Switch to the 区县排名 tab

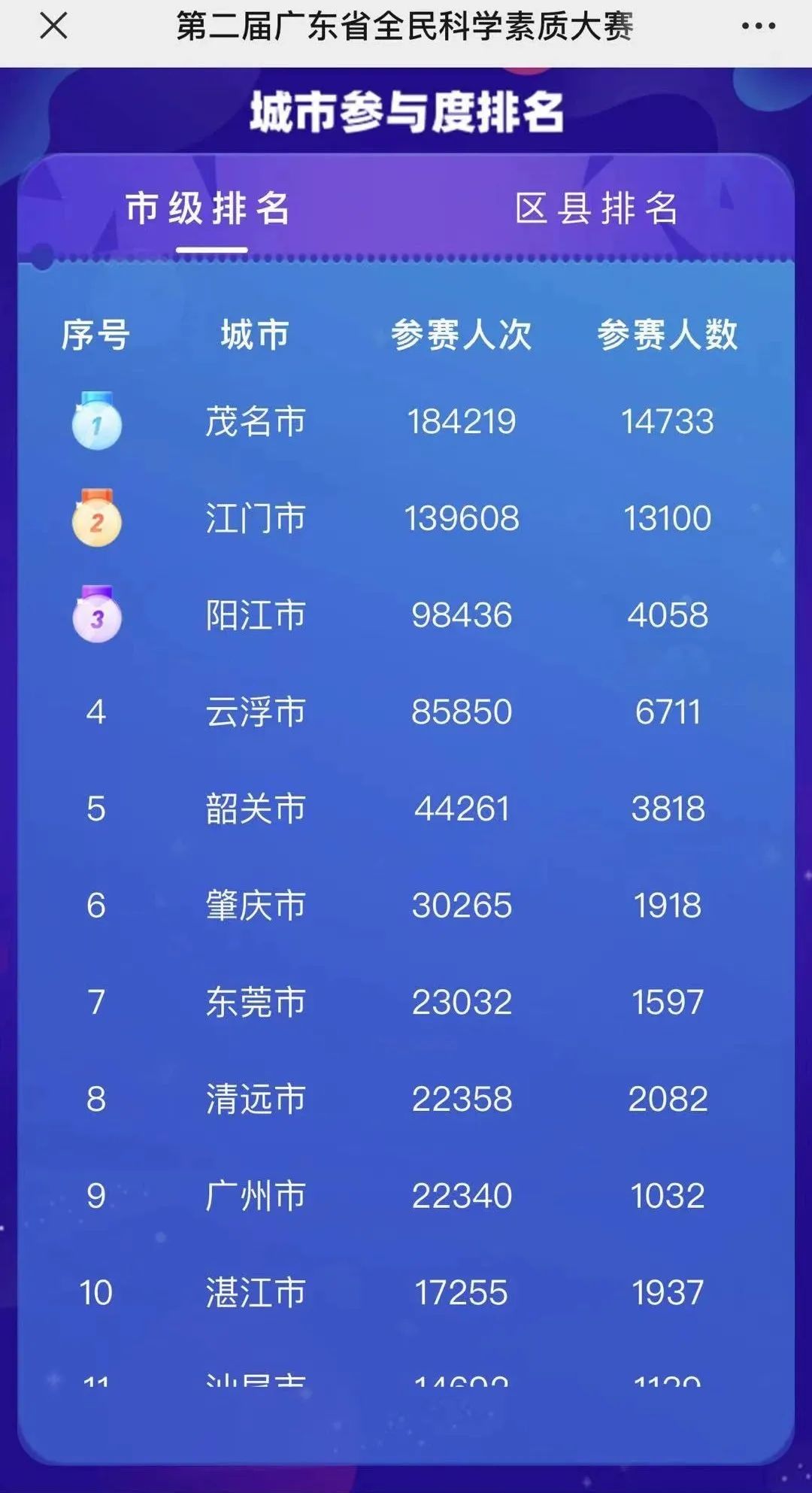click(597, 208)
